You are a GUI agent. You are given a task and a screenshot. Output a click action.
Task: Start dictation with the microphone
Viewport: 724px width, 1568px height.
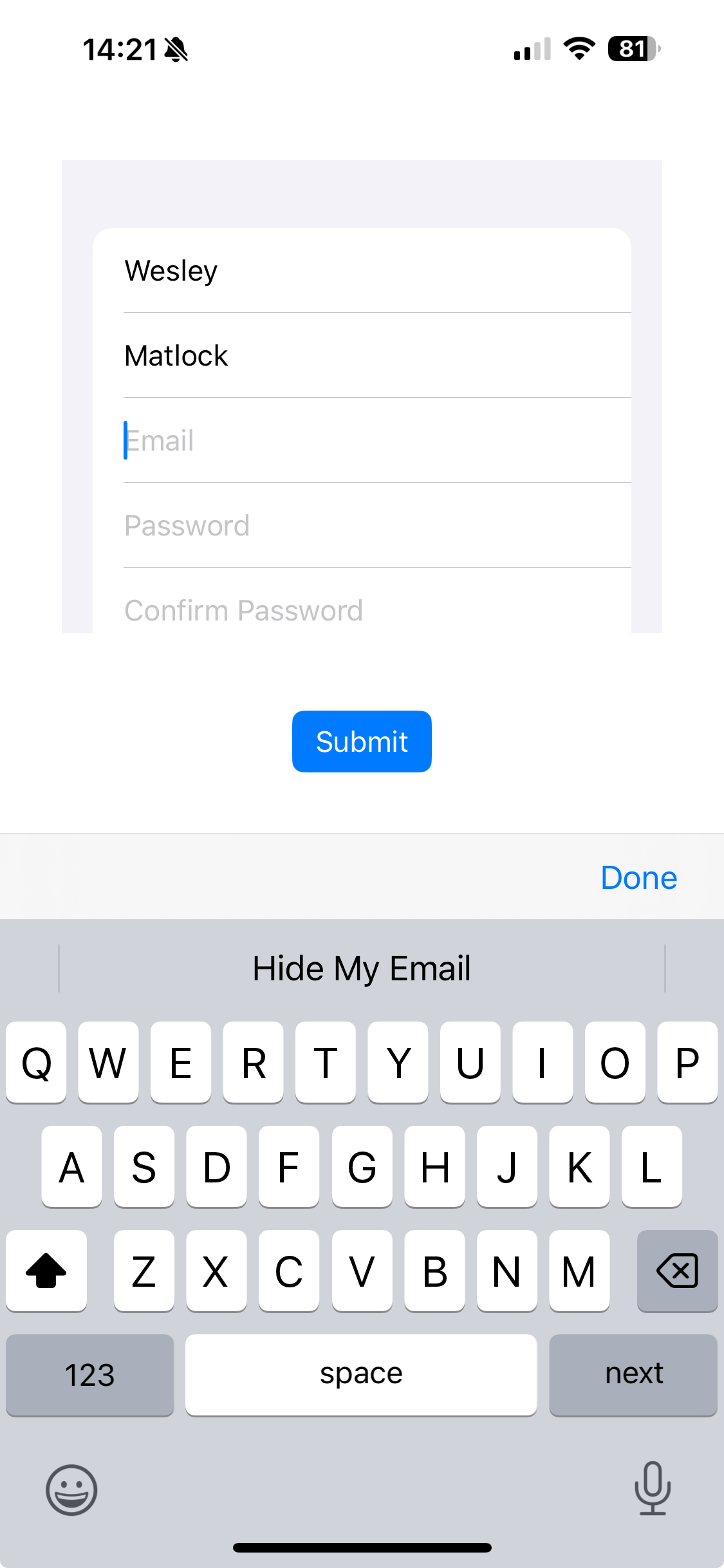[x=653, y=1488]
